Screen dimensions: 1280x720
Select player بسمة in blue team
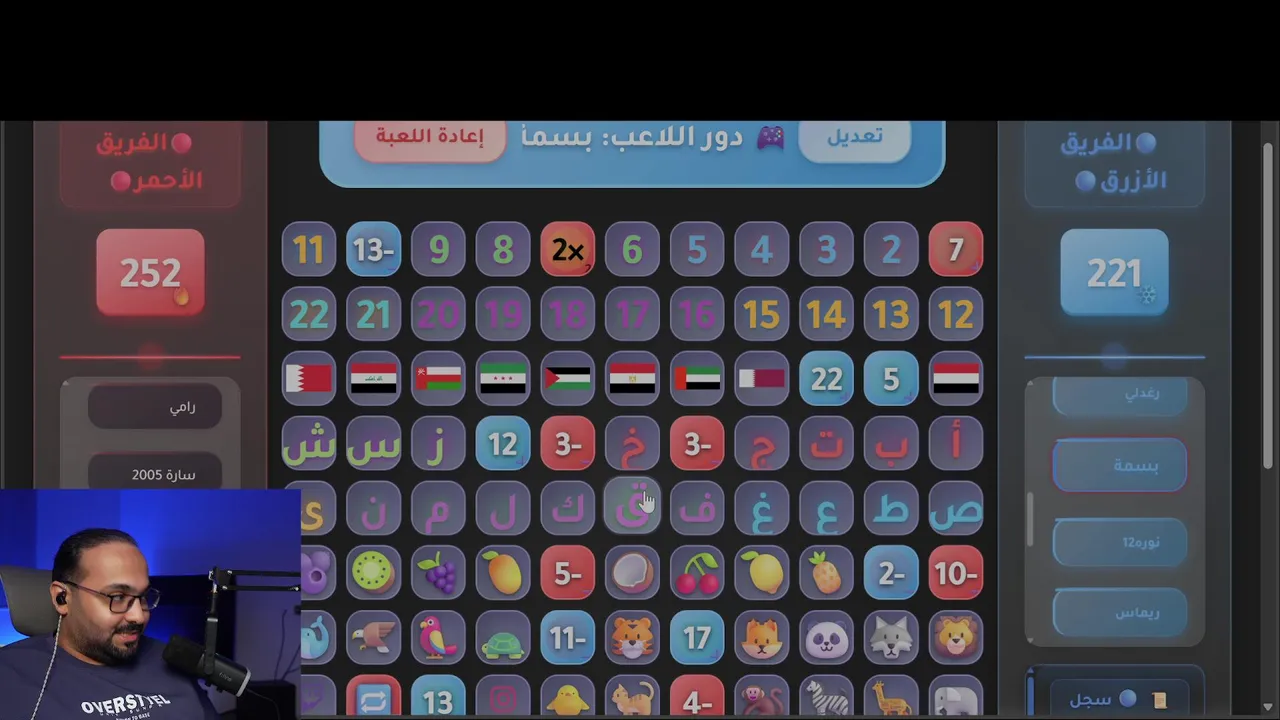coord(1119,466)
